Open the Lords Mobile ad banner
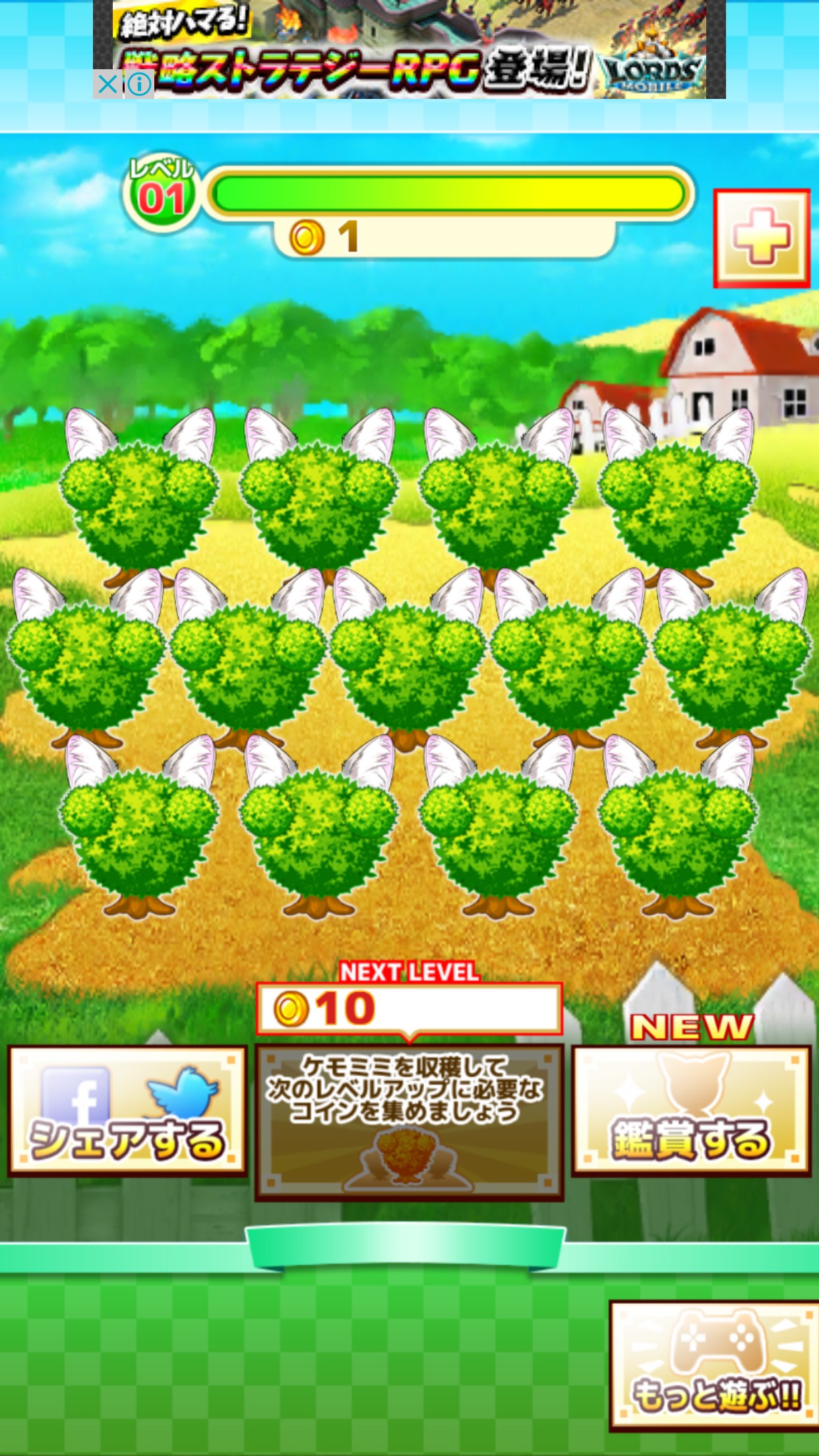 coord(409,49)
